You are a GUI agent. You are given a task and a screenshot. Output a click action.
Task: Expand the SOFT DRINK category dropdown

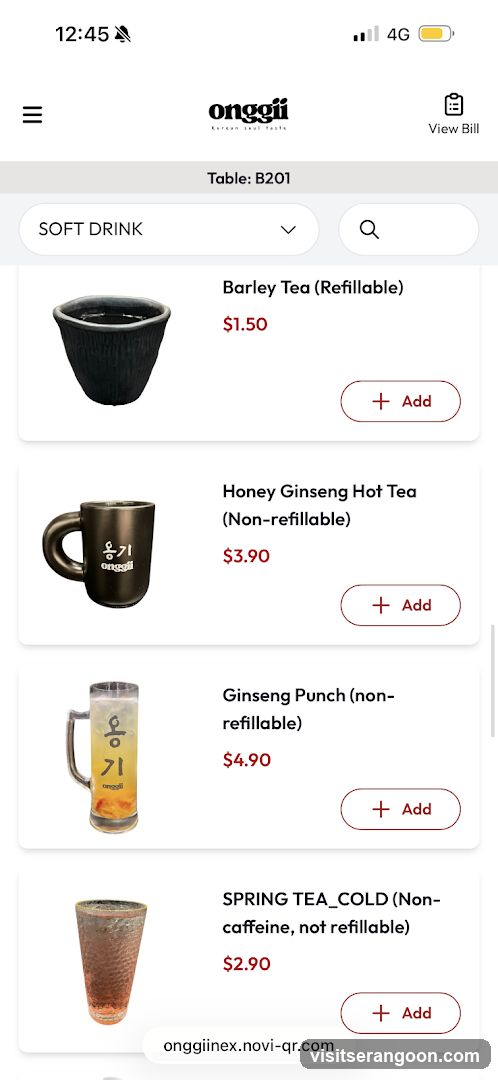pos(169,229)
